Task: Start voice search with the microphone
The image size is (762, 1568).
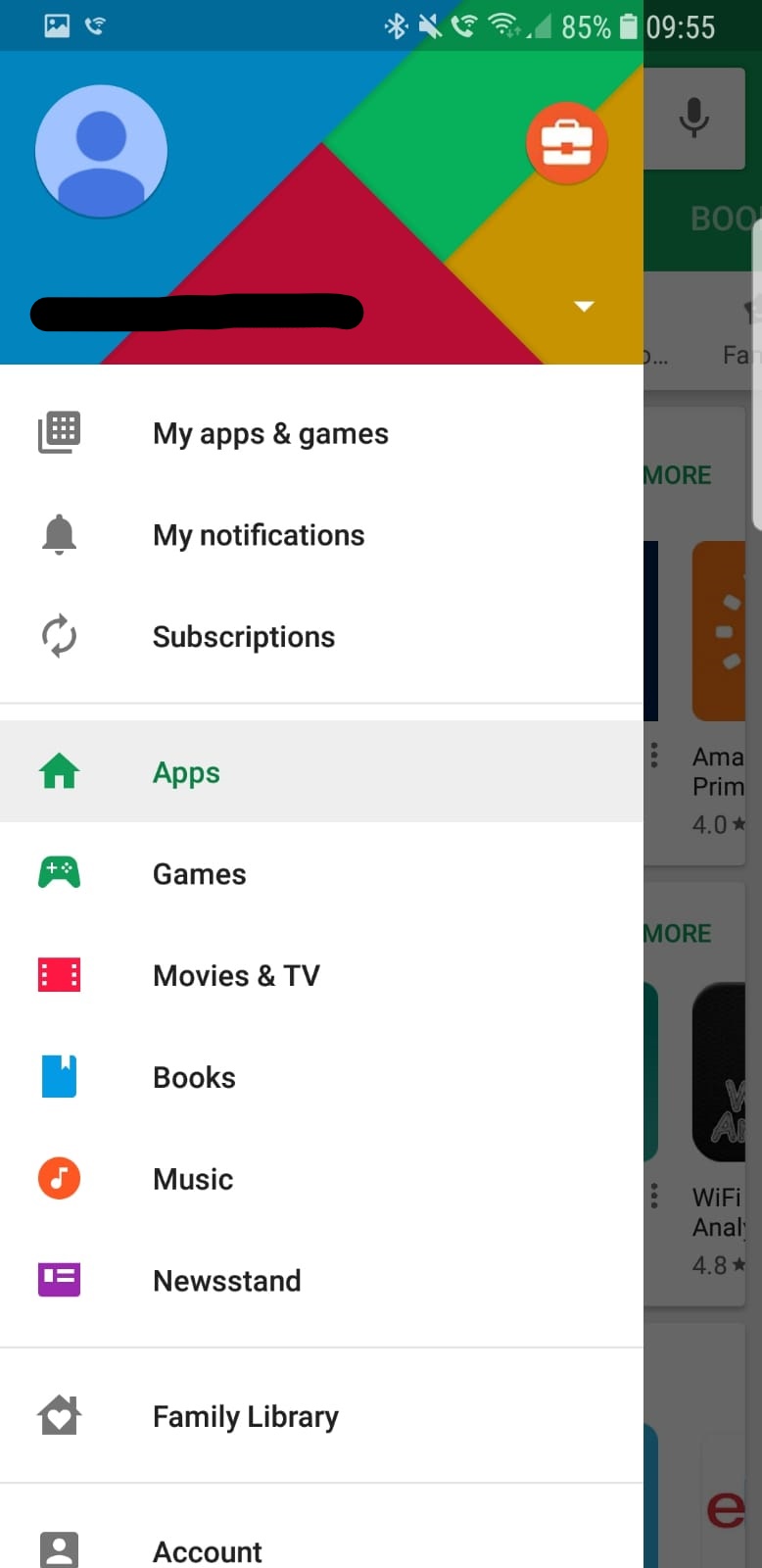Action: pyautogui.click(x=693, y=118)
